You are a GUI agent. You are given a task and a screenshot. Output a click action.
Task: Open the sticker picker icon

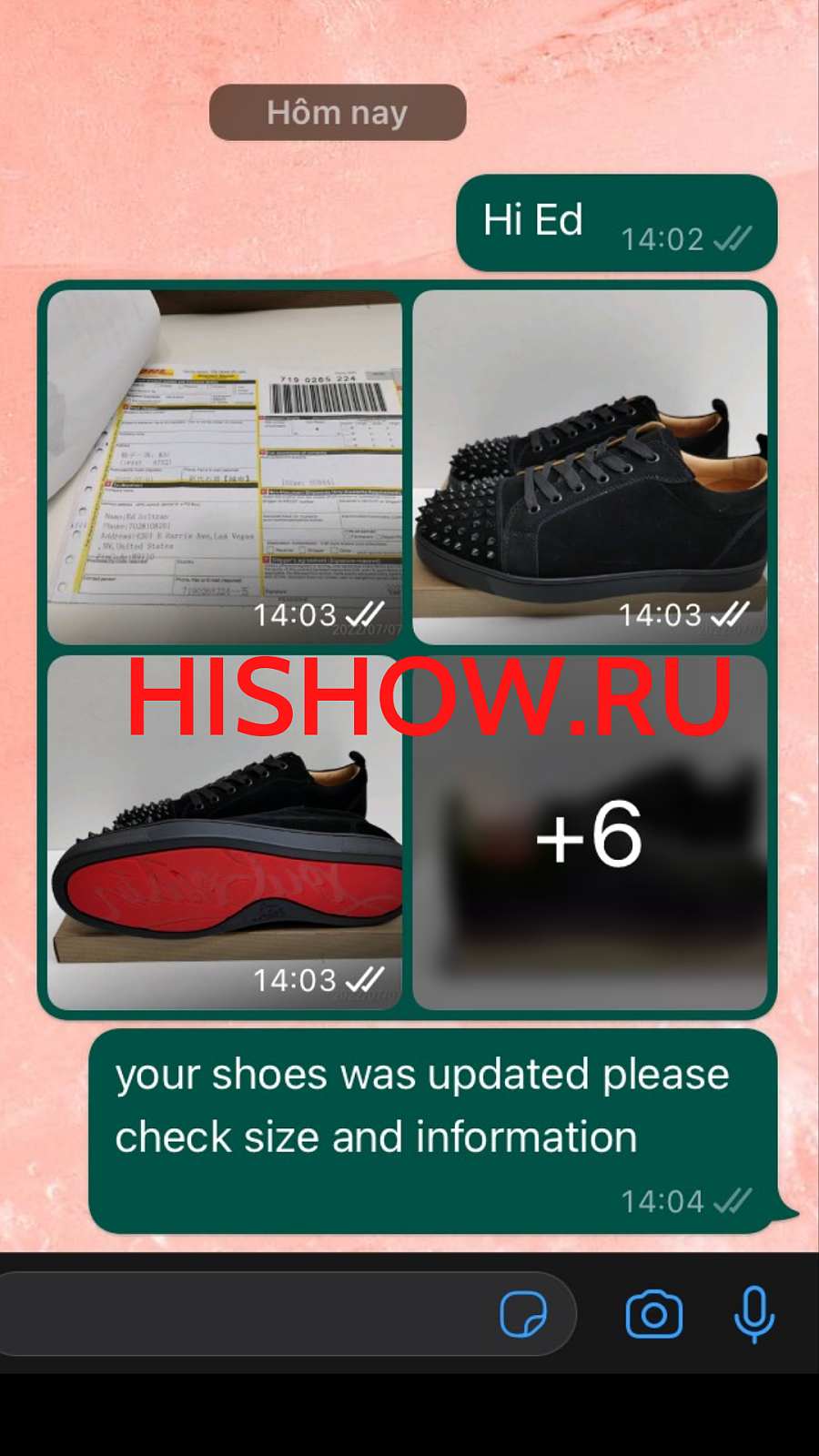click(523, 1314)
